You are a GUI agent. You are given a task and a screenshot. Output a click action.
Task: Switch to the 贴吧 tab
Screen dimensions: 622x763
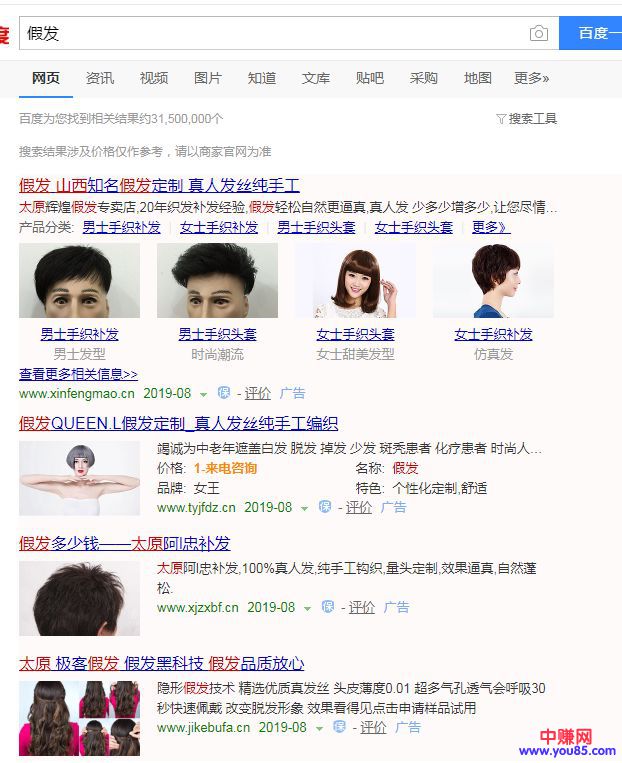370,78
